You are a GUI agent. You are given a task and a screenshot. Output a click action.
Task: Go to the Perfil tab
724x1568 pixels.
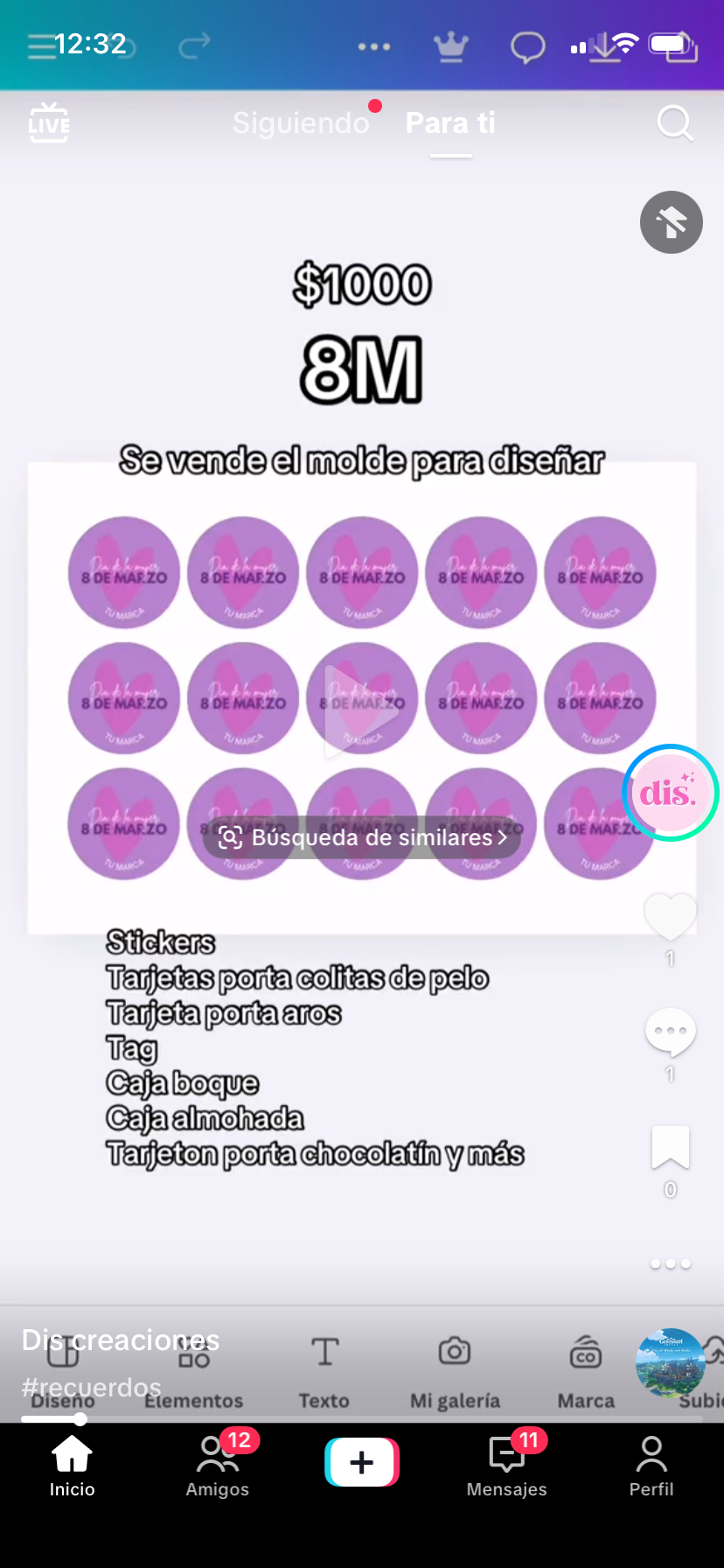click(651, 1466)
